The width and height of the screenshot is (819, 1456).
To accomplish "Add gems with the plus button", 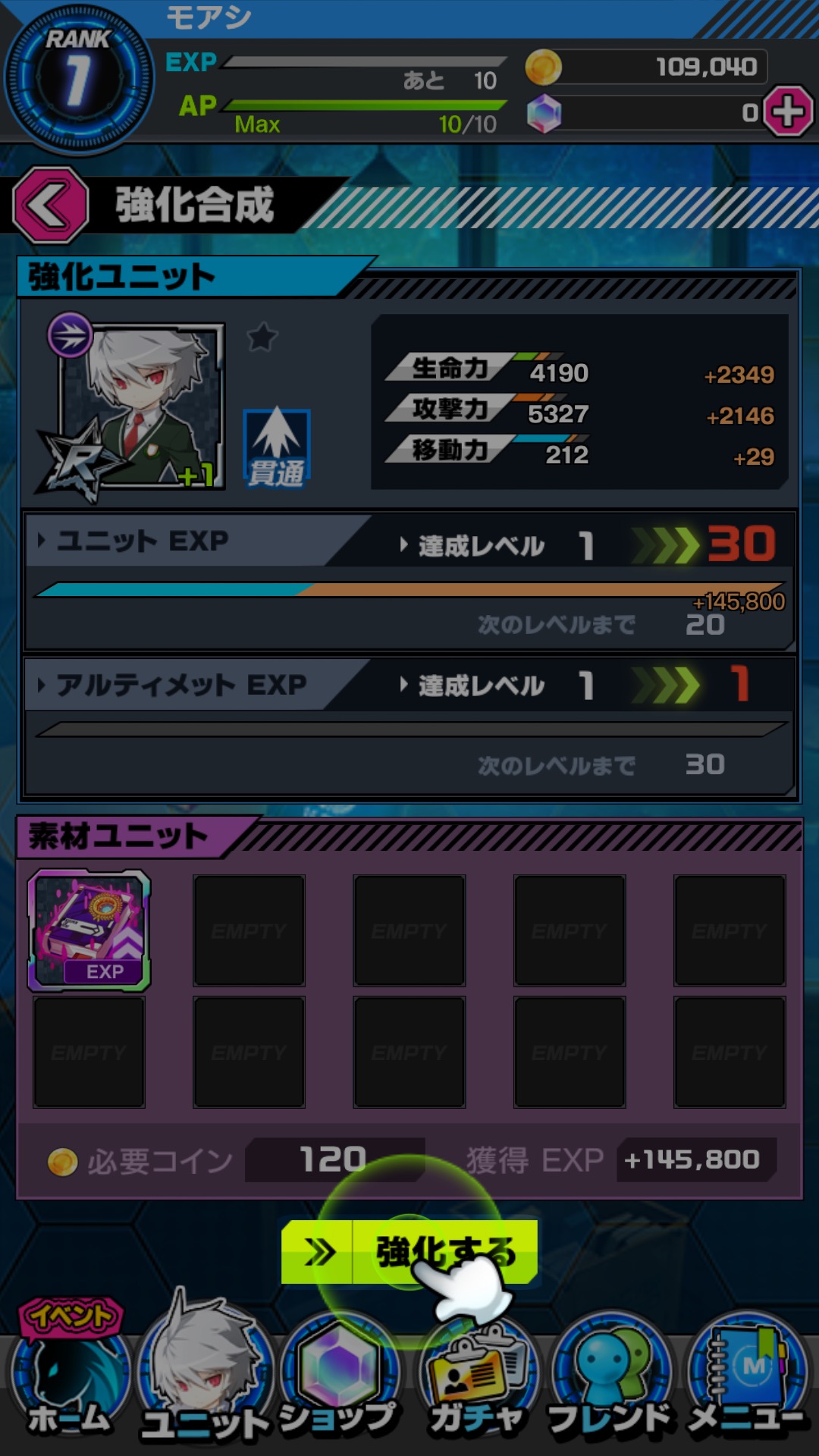I will (x=788, y=112).
